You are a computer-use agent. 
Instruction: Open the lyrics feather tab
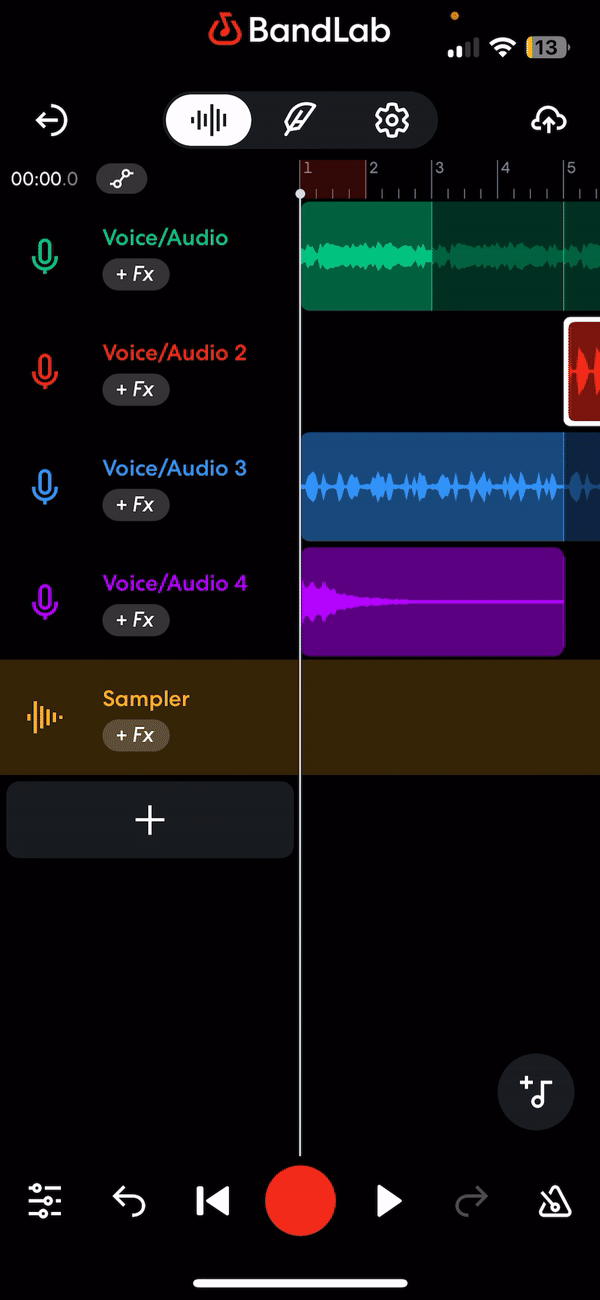point(299,121)
